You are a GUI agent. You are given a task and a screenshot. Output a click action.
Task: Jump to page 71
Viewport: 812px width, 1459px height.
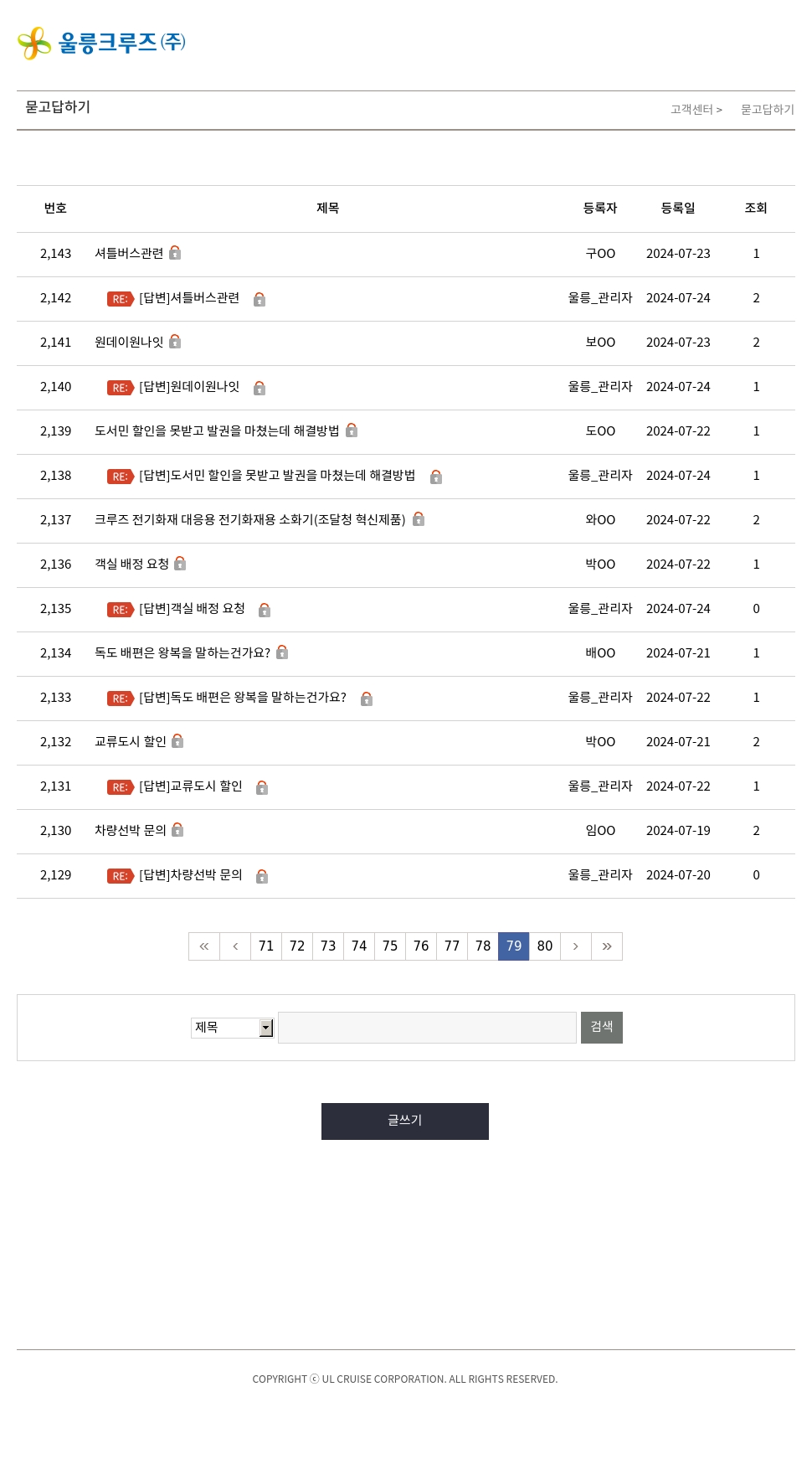pos(266,946)
